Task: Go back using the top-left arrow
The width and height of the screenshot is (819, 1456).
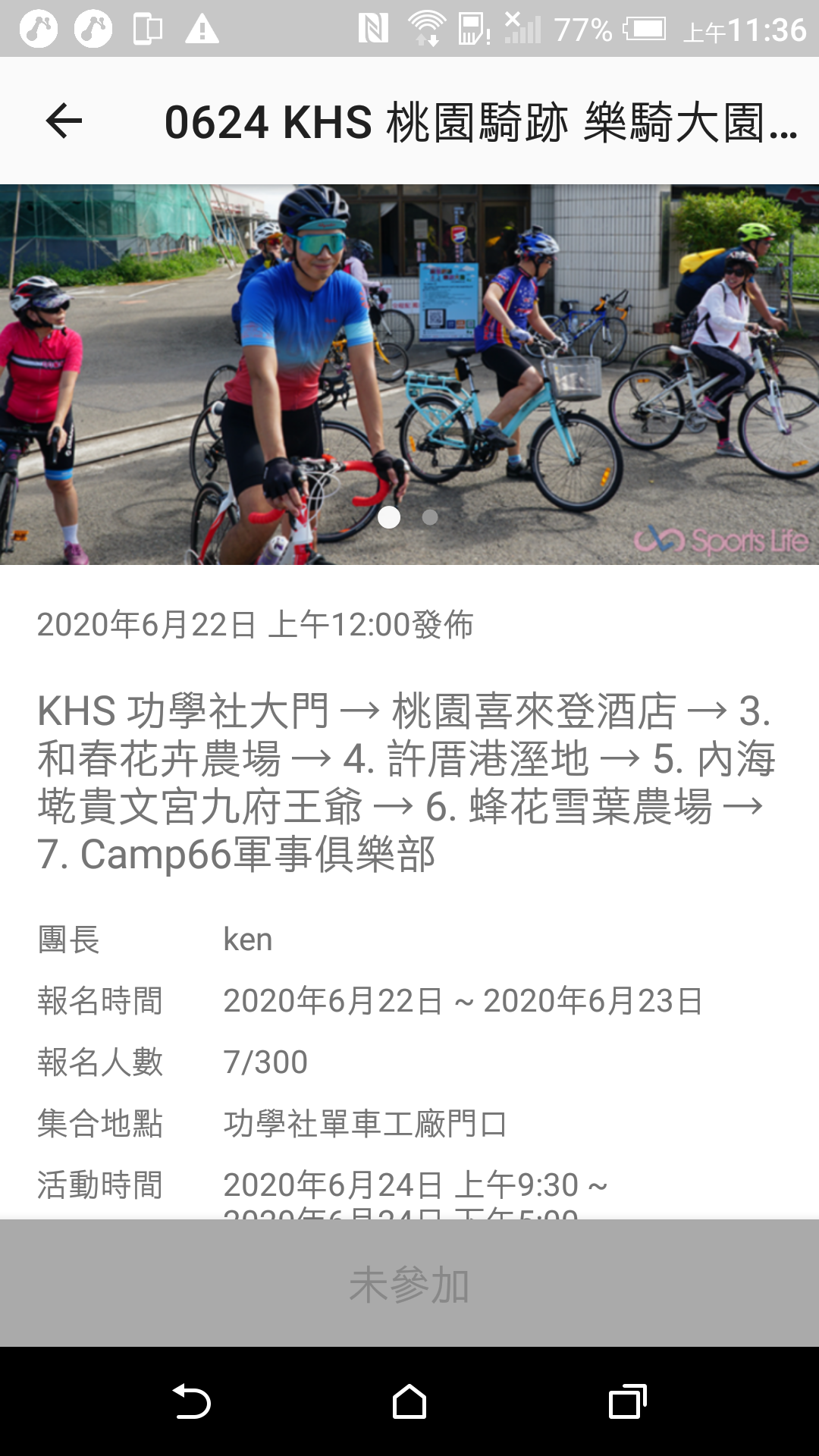Action: click(64, 121)
